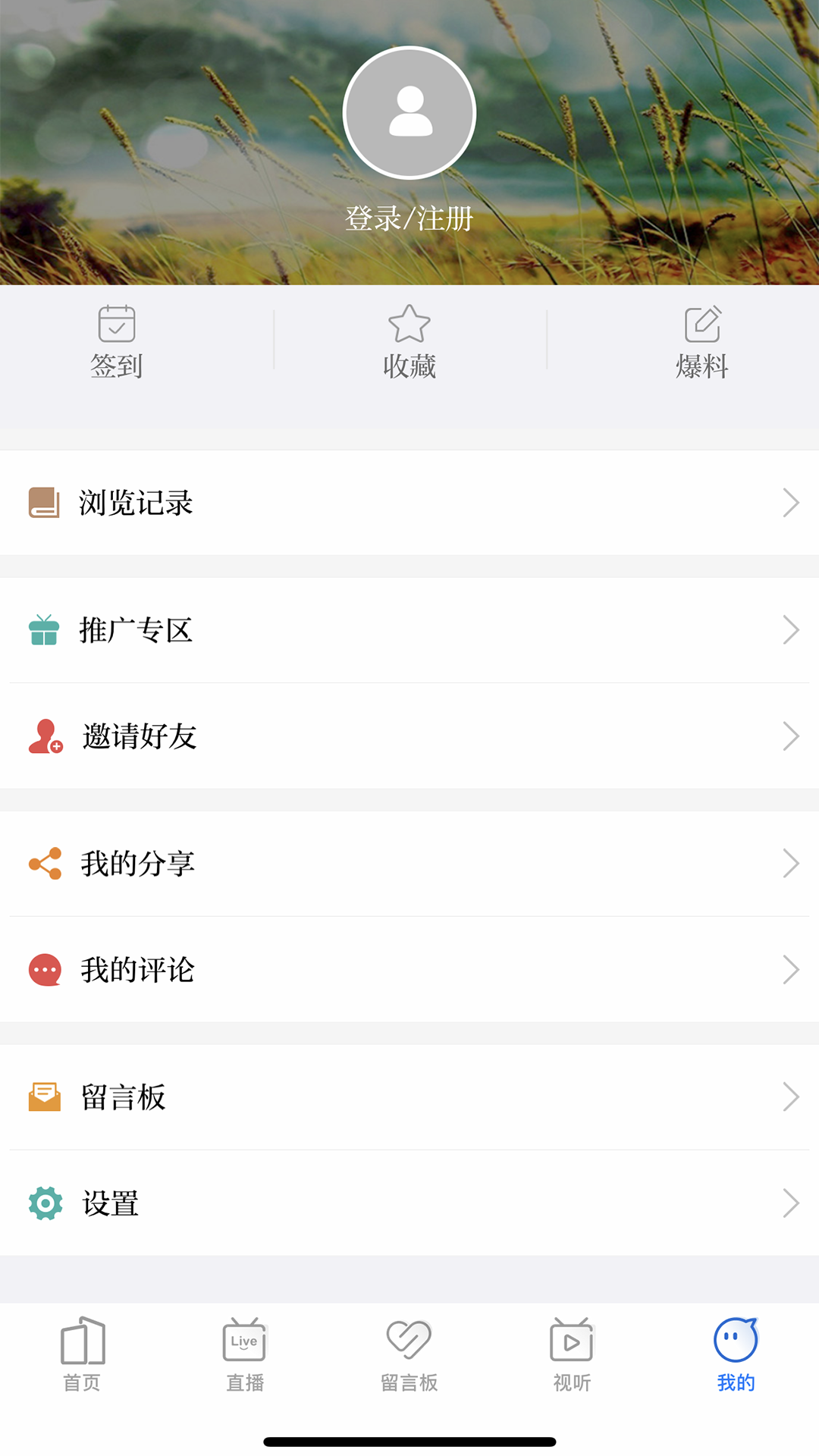The width and height of the screenshot is (819, 1456).
Task: Open the 我的评论 comment bubble icon
Action: click(45, 969)
